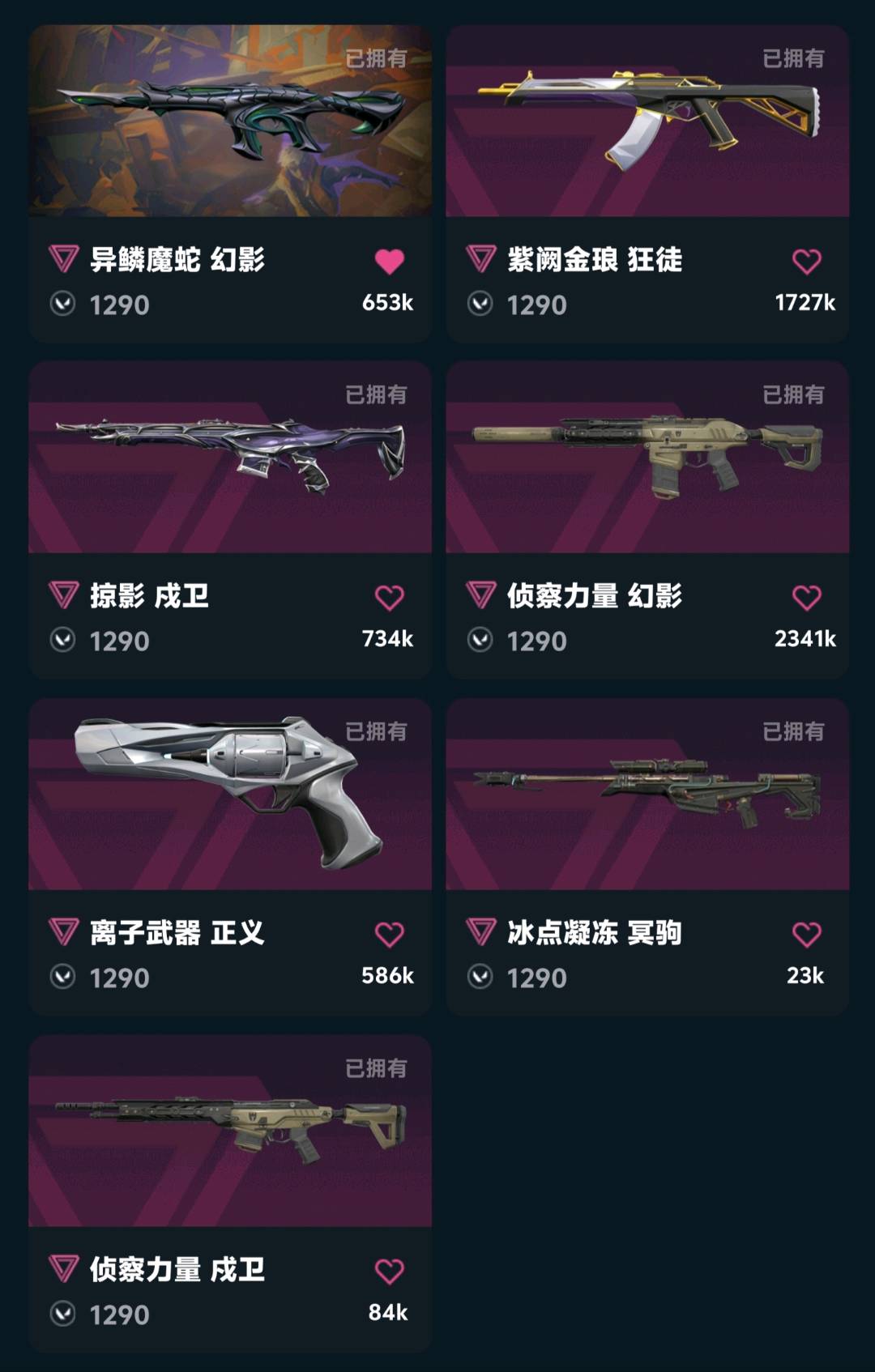The width and height of the screenshot is (875, 1372).
Task: View the 掠影 戍卫 skin card
Action: 230,458
